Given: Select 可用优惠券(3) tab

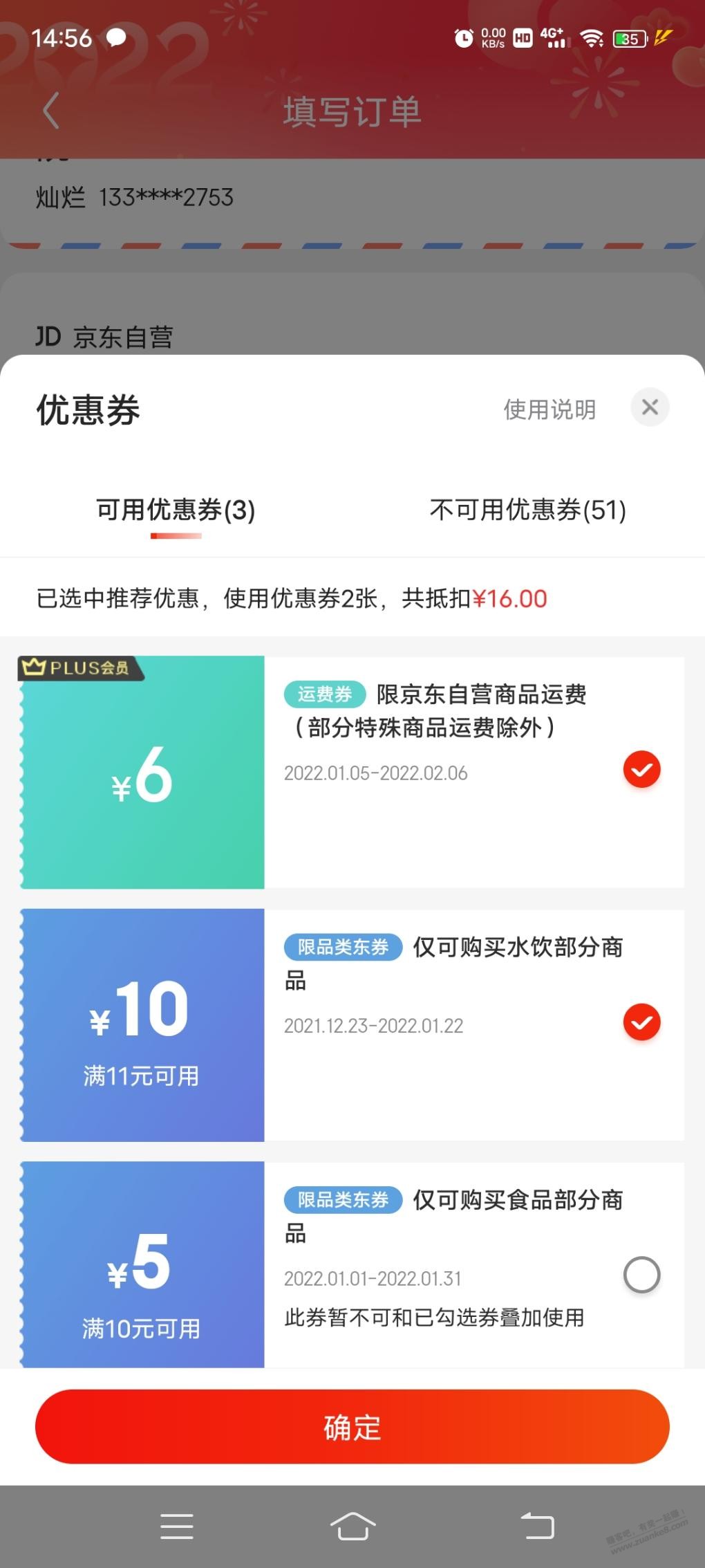Looking at the screenshot, I should pos(176,510).
